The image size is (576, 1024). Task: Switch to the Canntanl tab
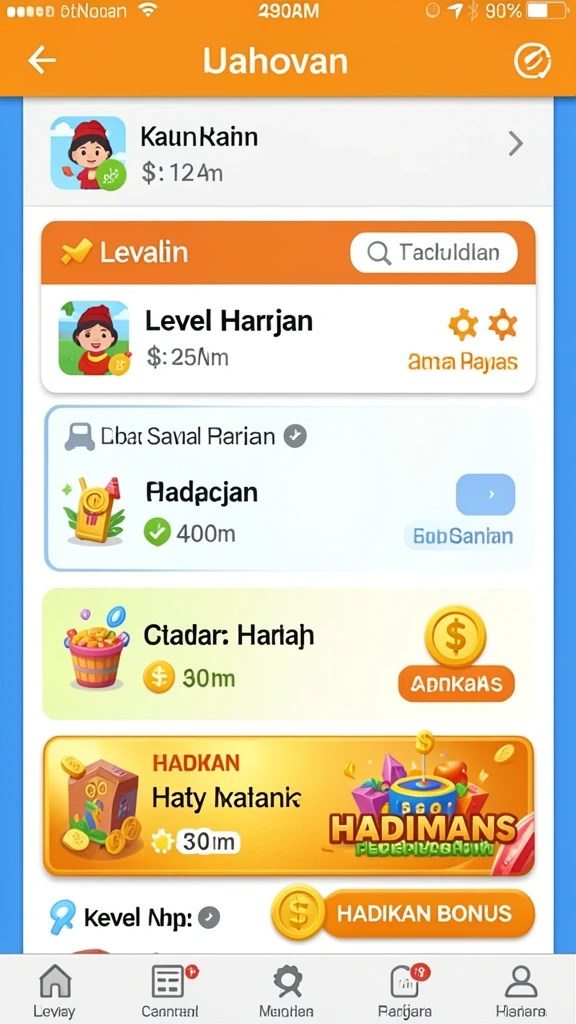pos(170,990)
